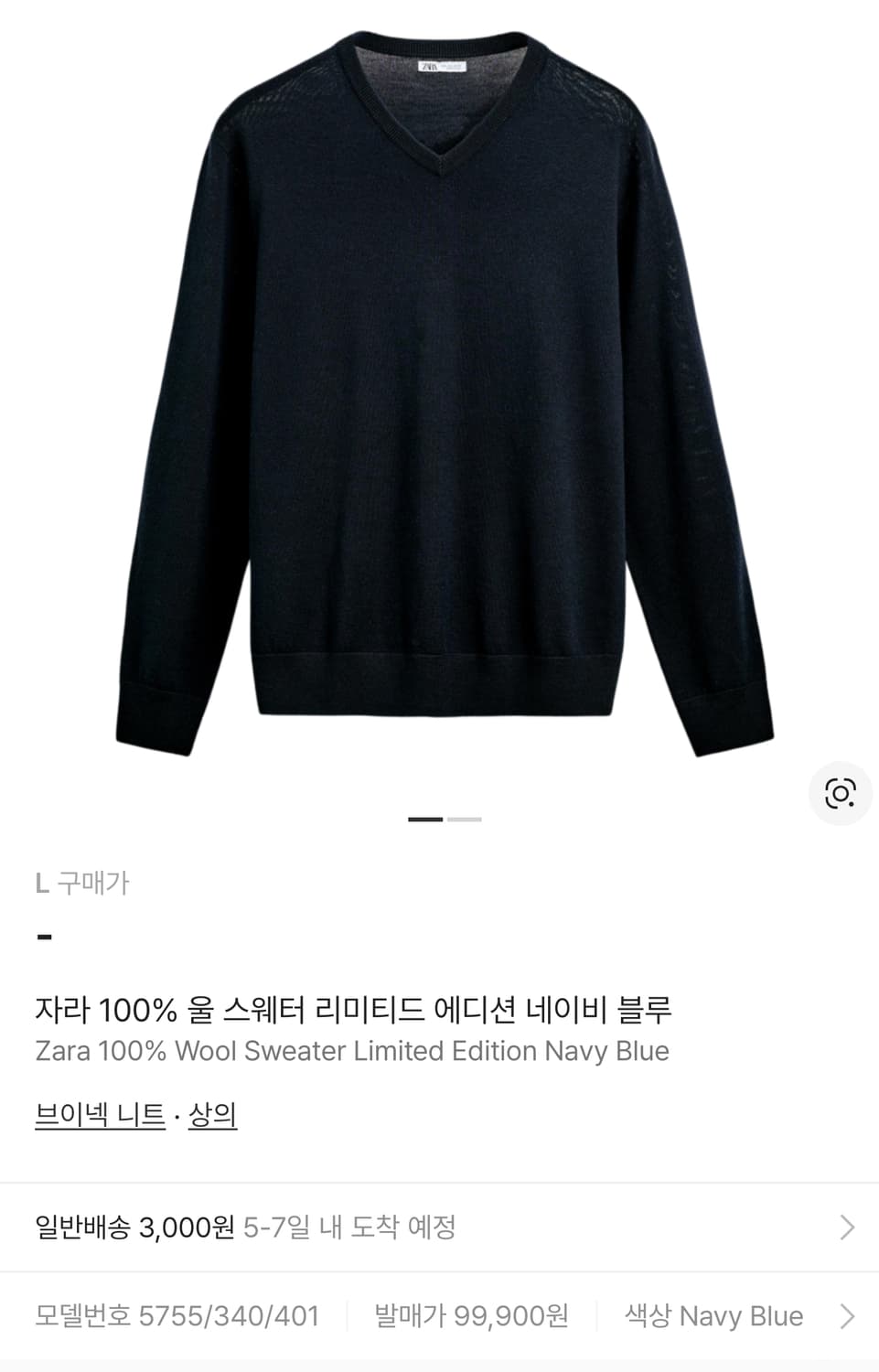This screenshot has width=879, height=1372.
Task: Switch to the first image indicator bar
Action: (x=427, y=819)
